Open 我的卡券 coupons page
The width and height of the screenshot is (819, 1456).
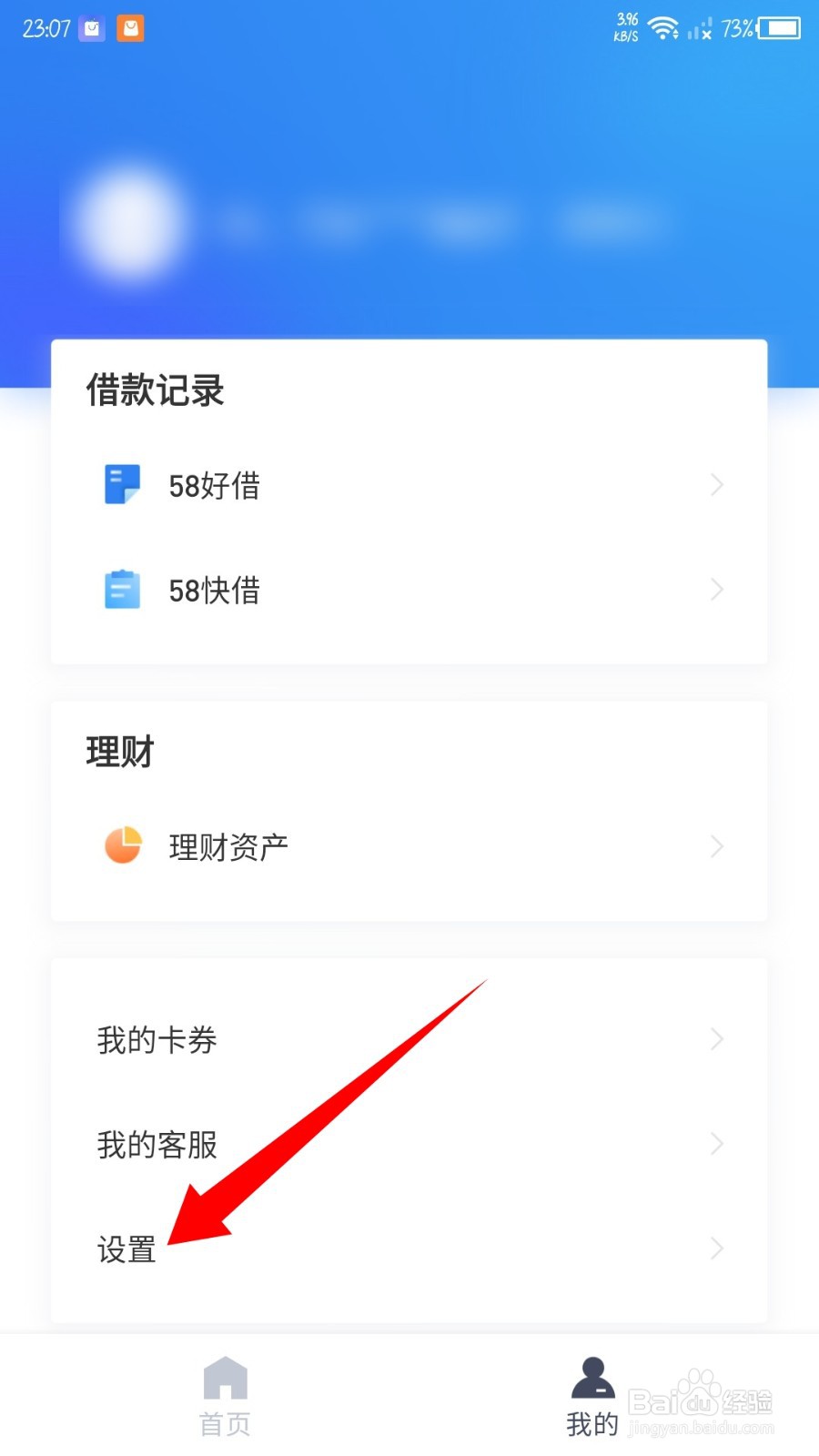[x=157, y=1039]
